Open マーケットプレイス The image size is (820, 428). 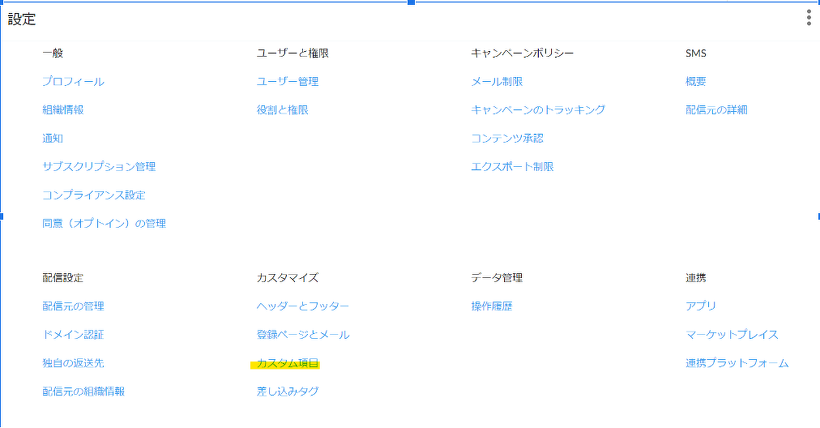tap(732, 335)
